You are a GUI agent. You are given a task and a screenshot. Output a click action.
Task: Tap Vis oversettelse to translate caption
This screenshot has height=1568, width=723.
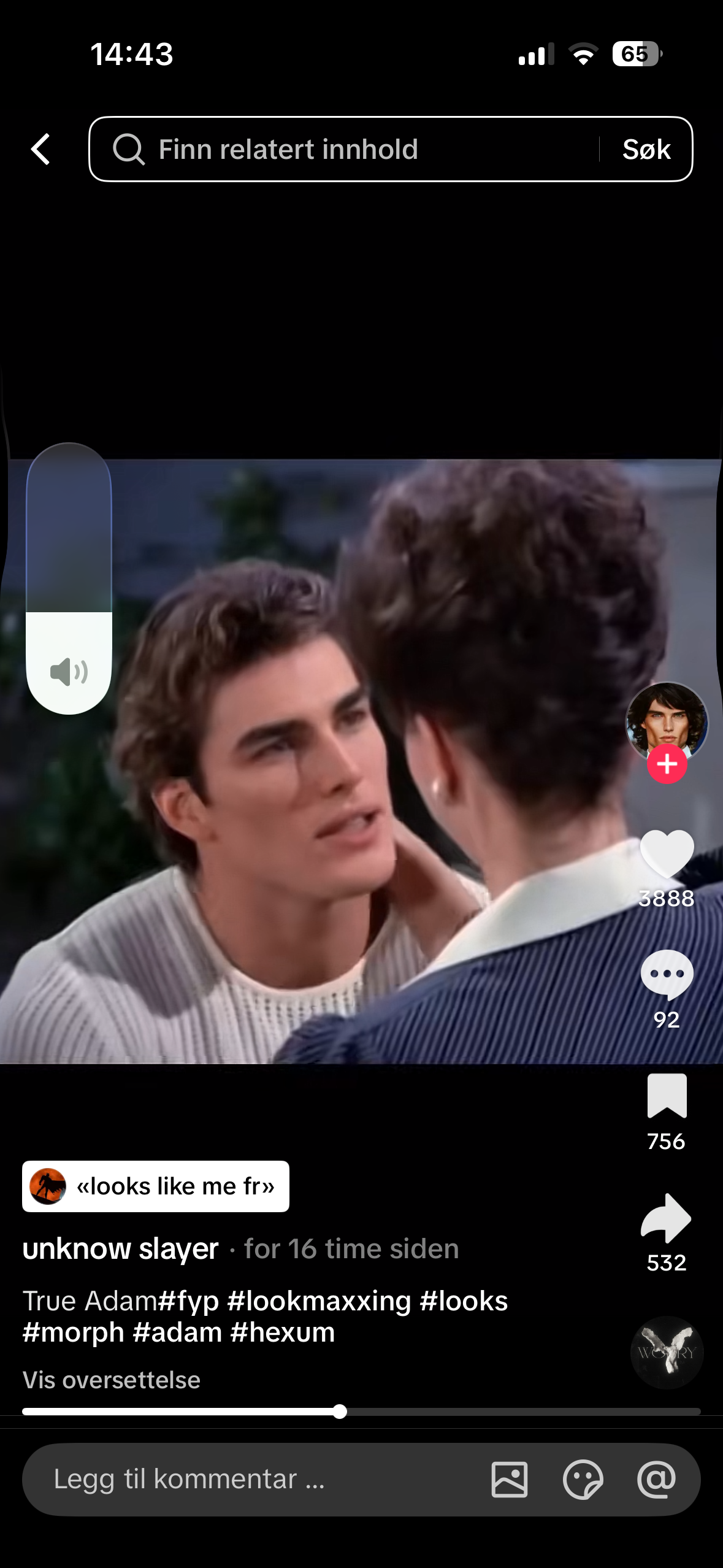point(112,1380)
